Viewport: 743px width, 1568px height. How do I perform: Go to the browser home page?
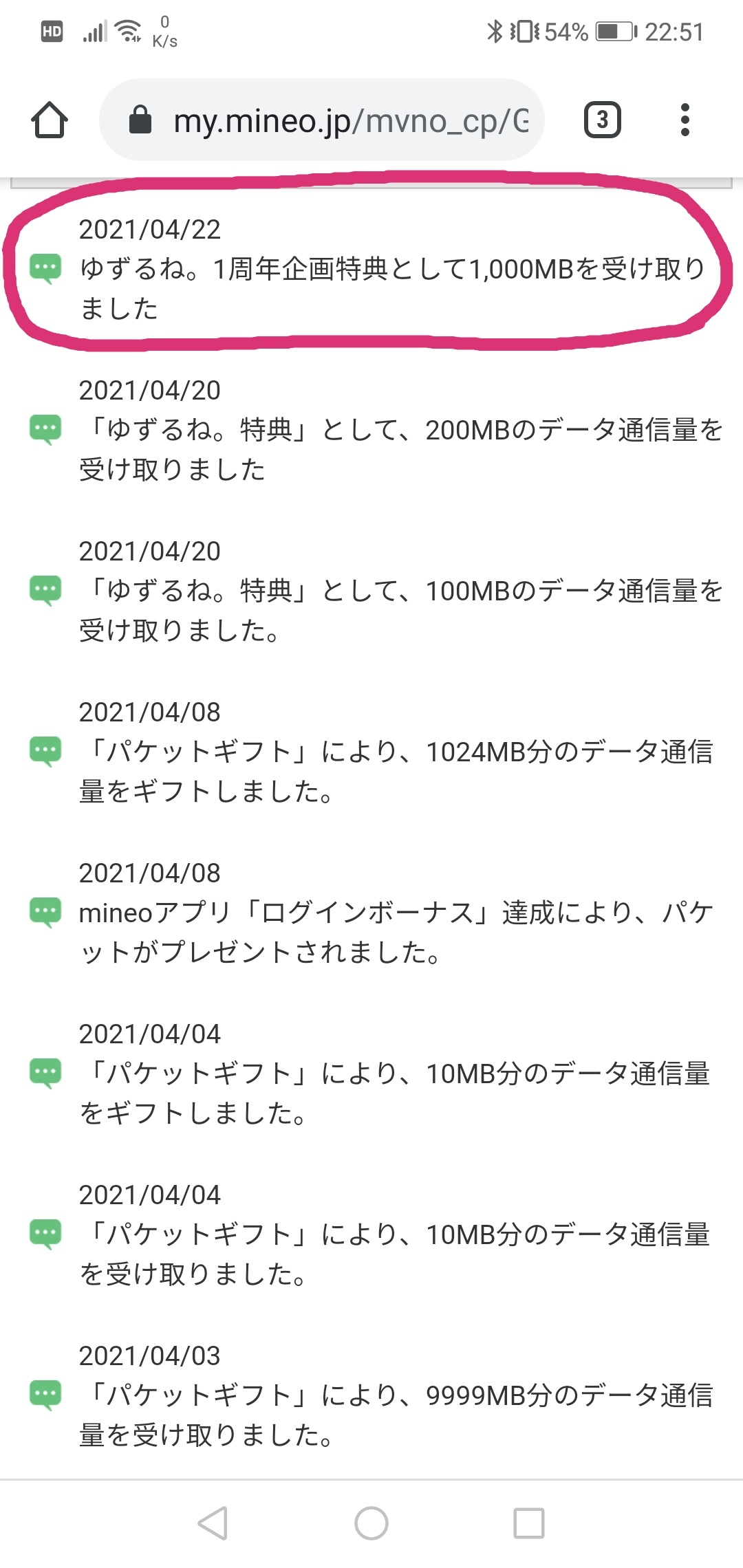coord(50,120)
